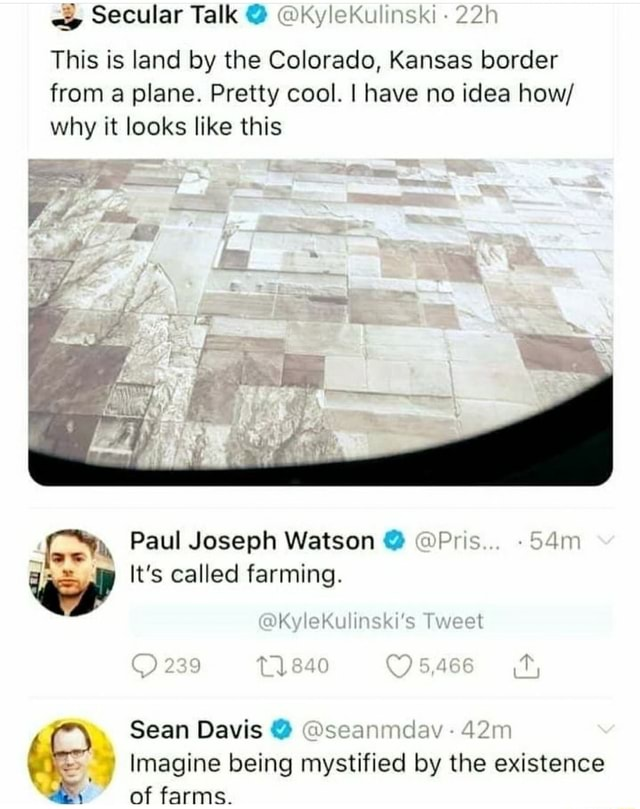The height and width of the screenshot is (809, 640).
Task: Open the @seanmdav handle profile
Action: click(x=372, y=730)
